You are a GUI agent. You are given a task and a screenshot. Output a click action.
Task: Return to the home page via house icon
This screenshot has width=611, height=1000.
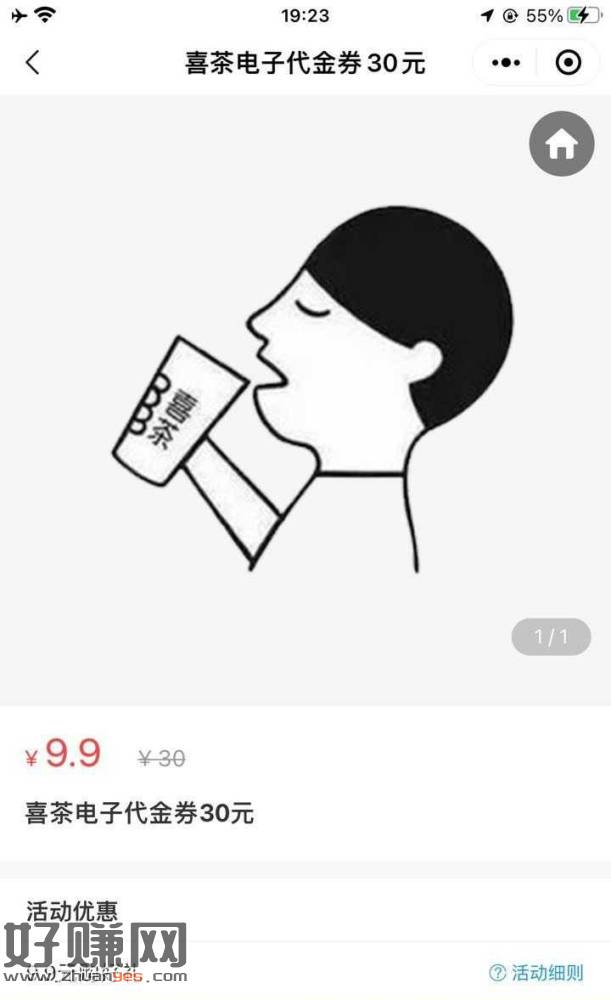[561, 144]
